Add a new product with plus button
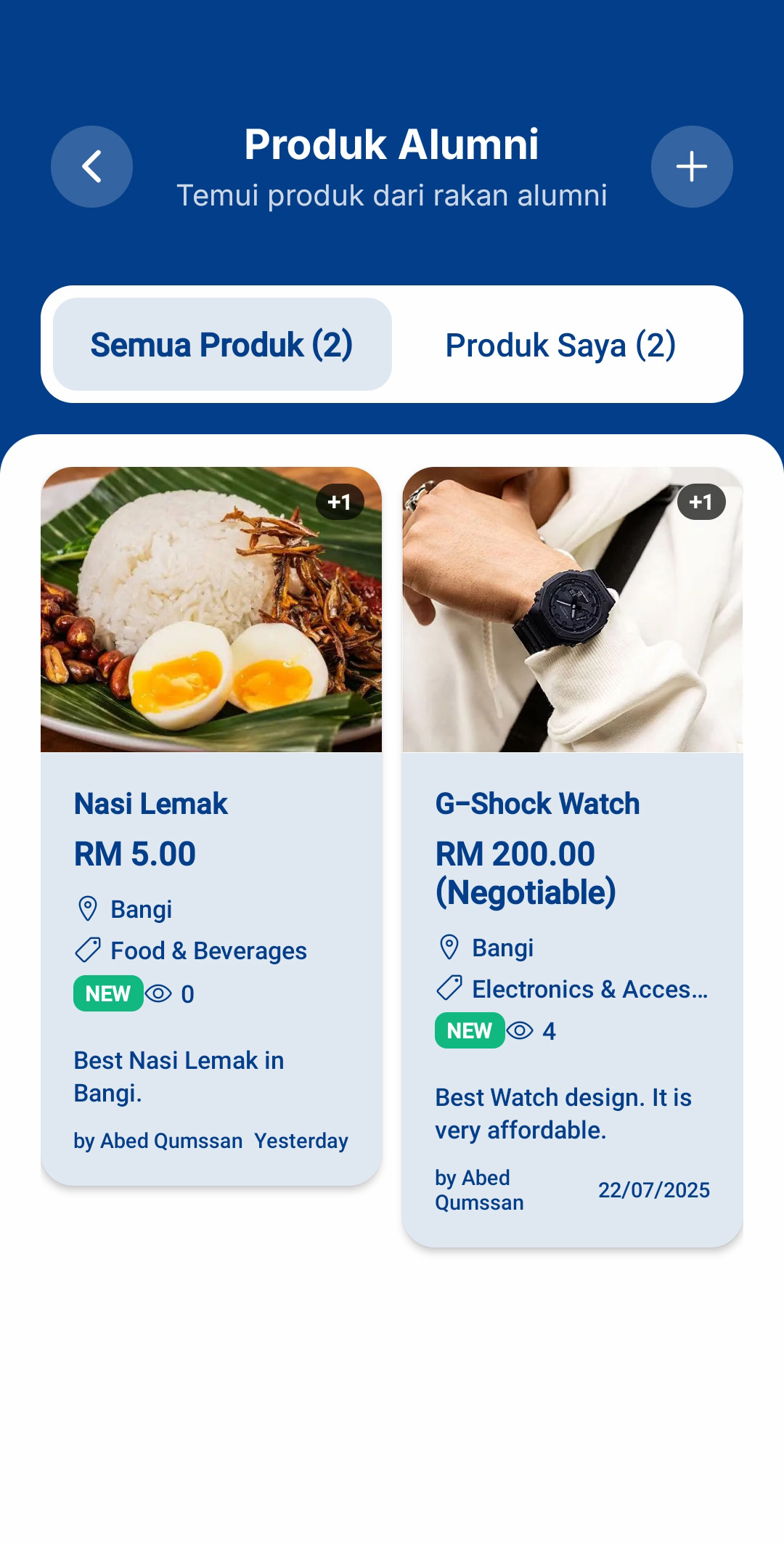784x1543 pixels. (x=691, y=166)
